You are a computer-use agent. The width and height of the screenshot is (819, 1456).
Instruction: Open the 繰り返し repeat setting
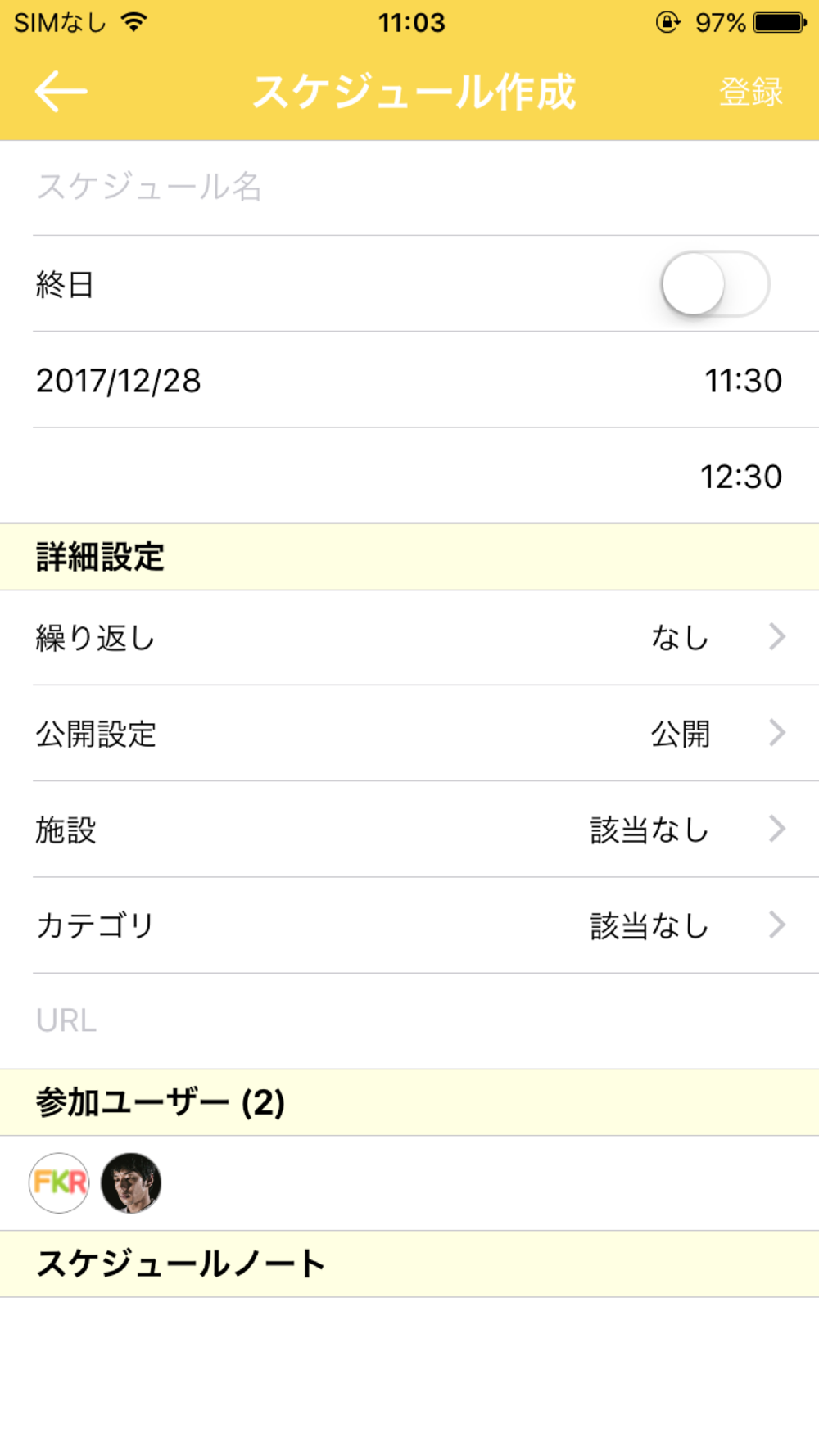409,638
